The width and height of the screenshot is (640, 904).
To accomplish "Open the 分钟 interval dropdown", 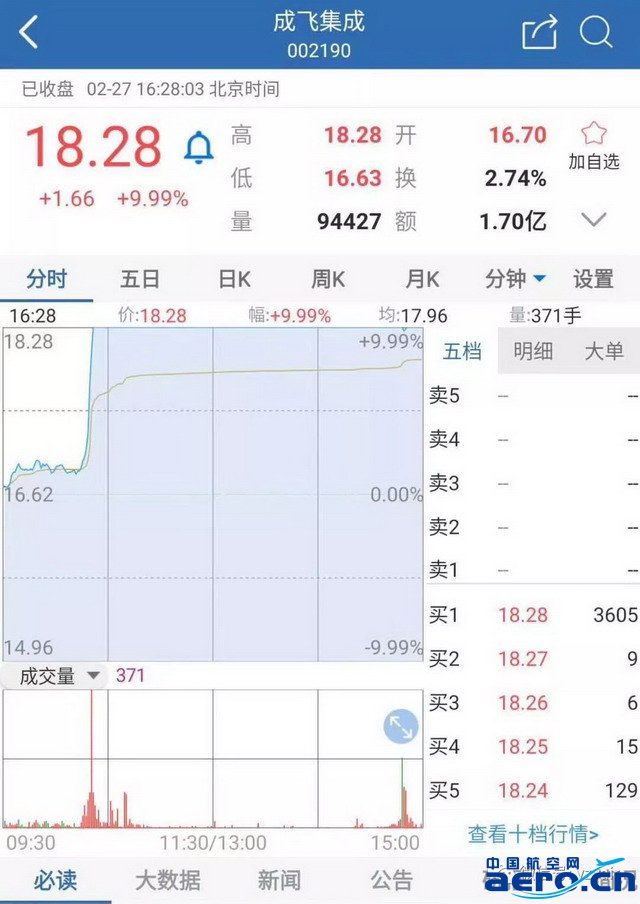I will tap(516, 279).
